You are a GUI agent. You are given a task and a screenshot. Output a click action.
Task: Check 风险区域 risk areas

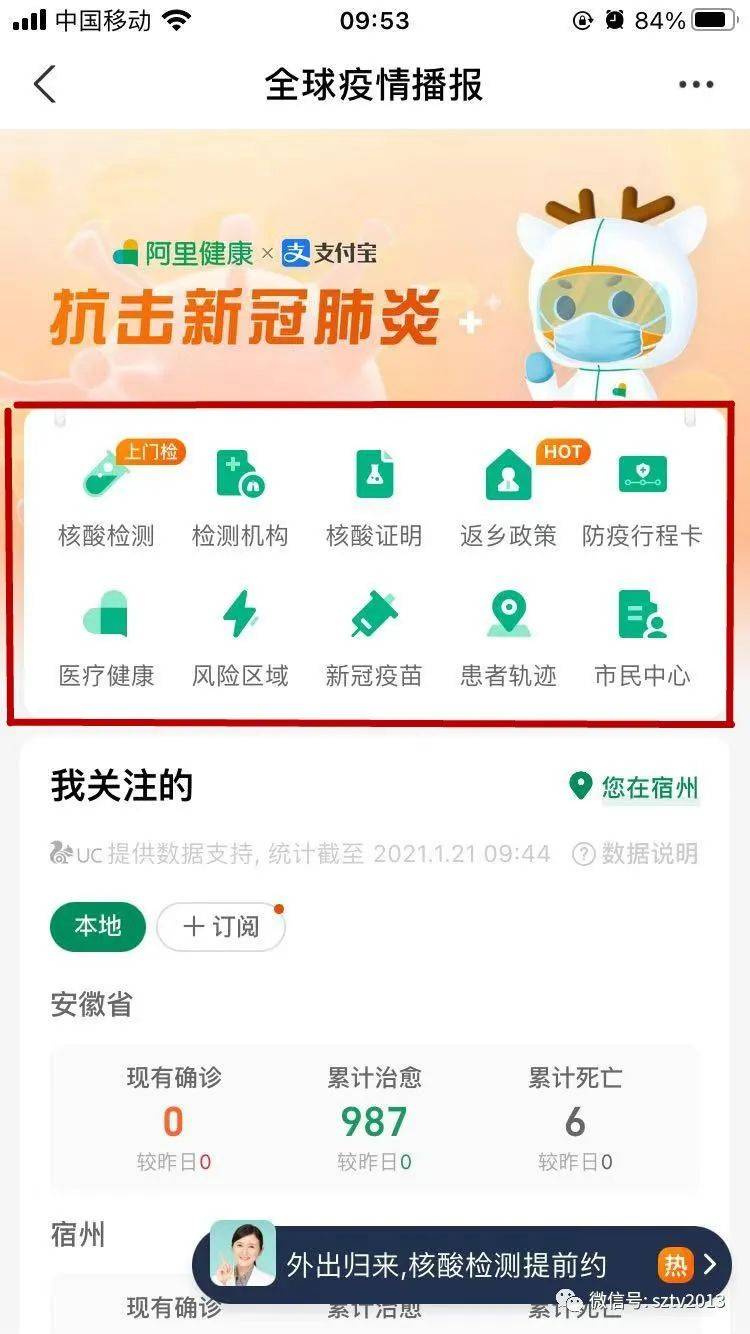pyautogui.click(x=240, y=637)
